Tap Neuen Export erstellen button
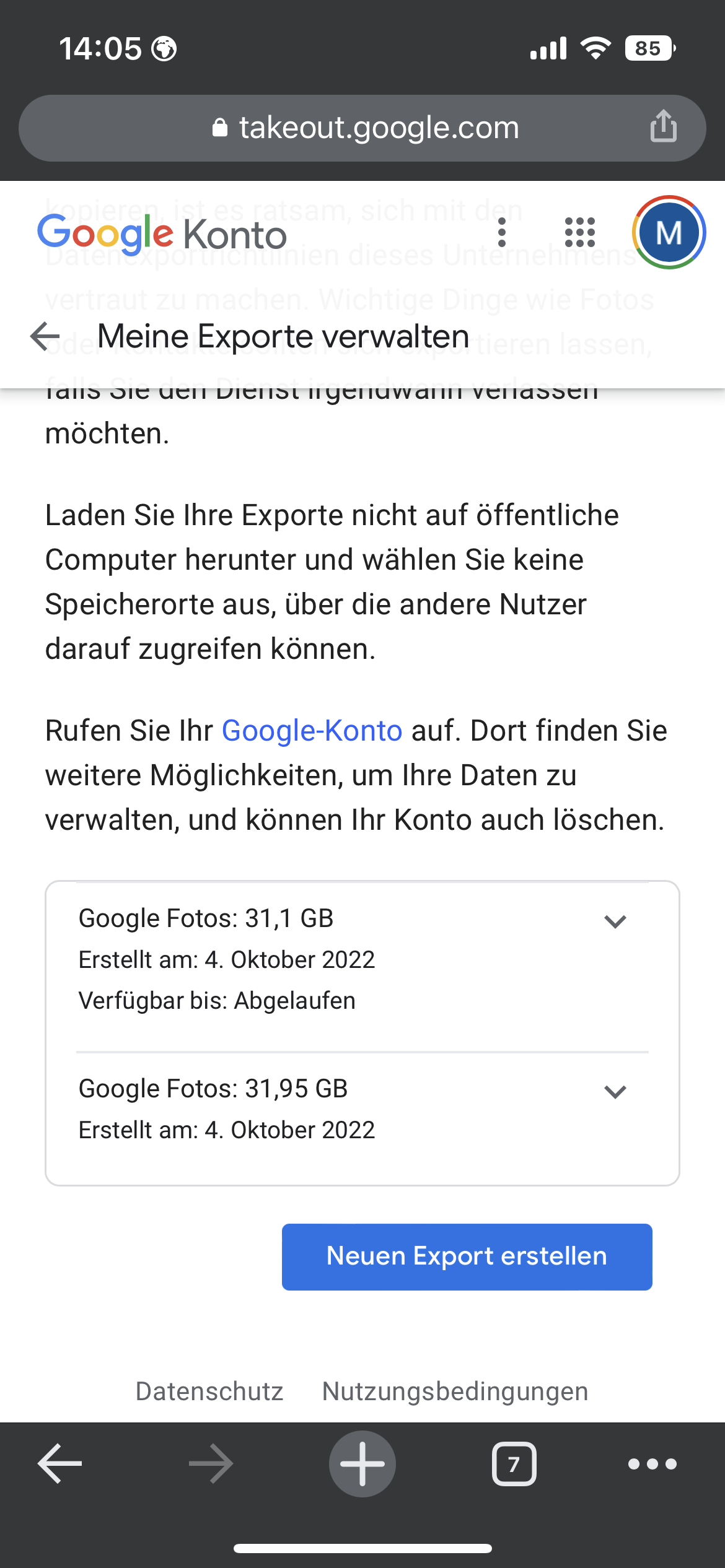The height and width of the screenshot is (1568, 725). pos(467,1257)
